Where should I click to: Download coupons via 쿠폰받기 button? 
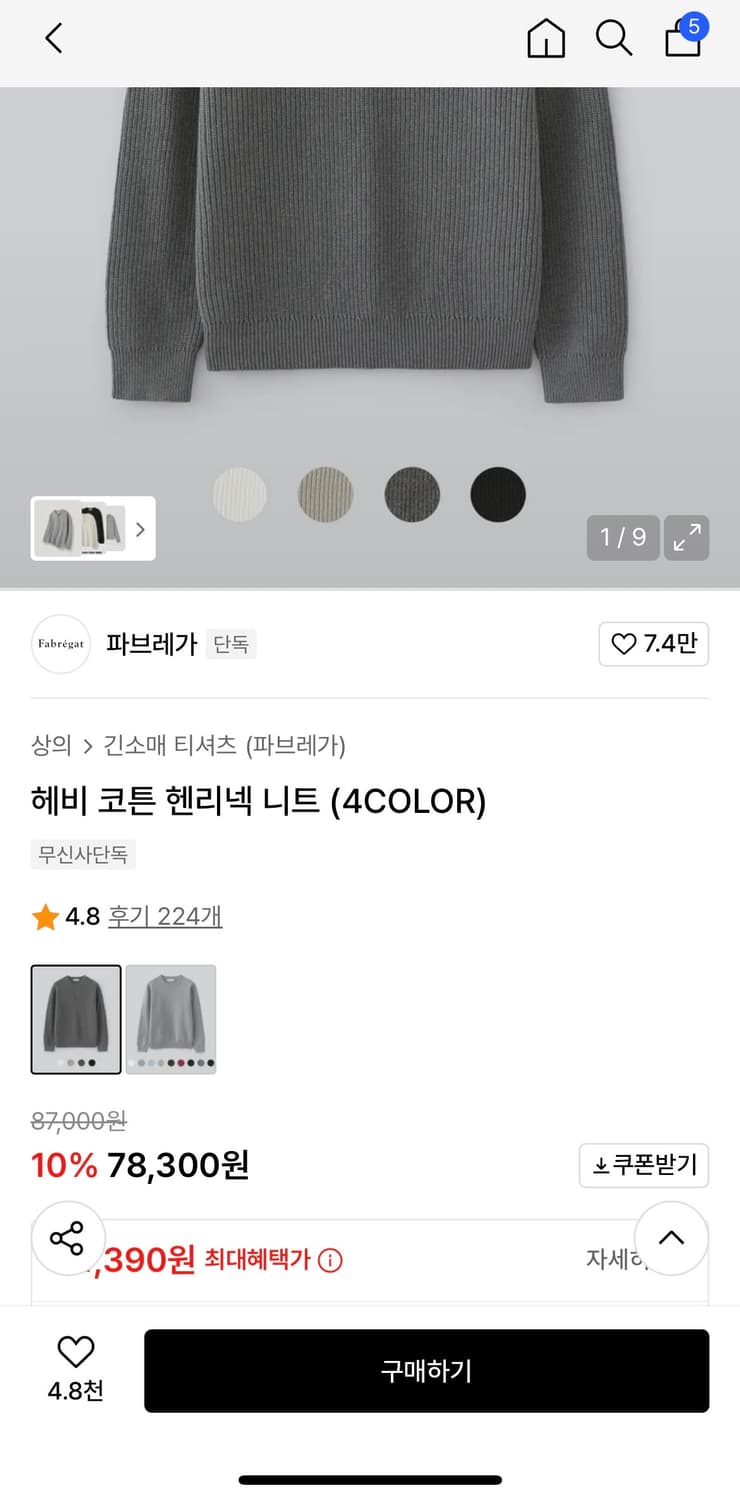(644, 1165)
